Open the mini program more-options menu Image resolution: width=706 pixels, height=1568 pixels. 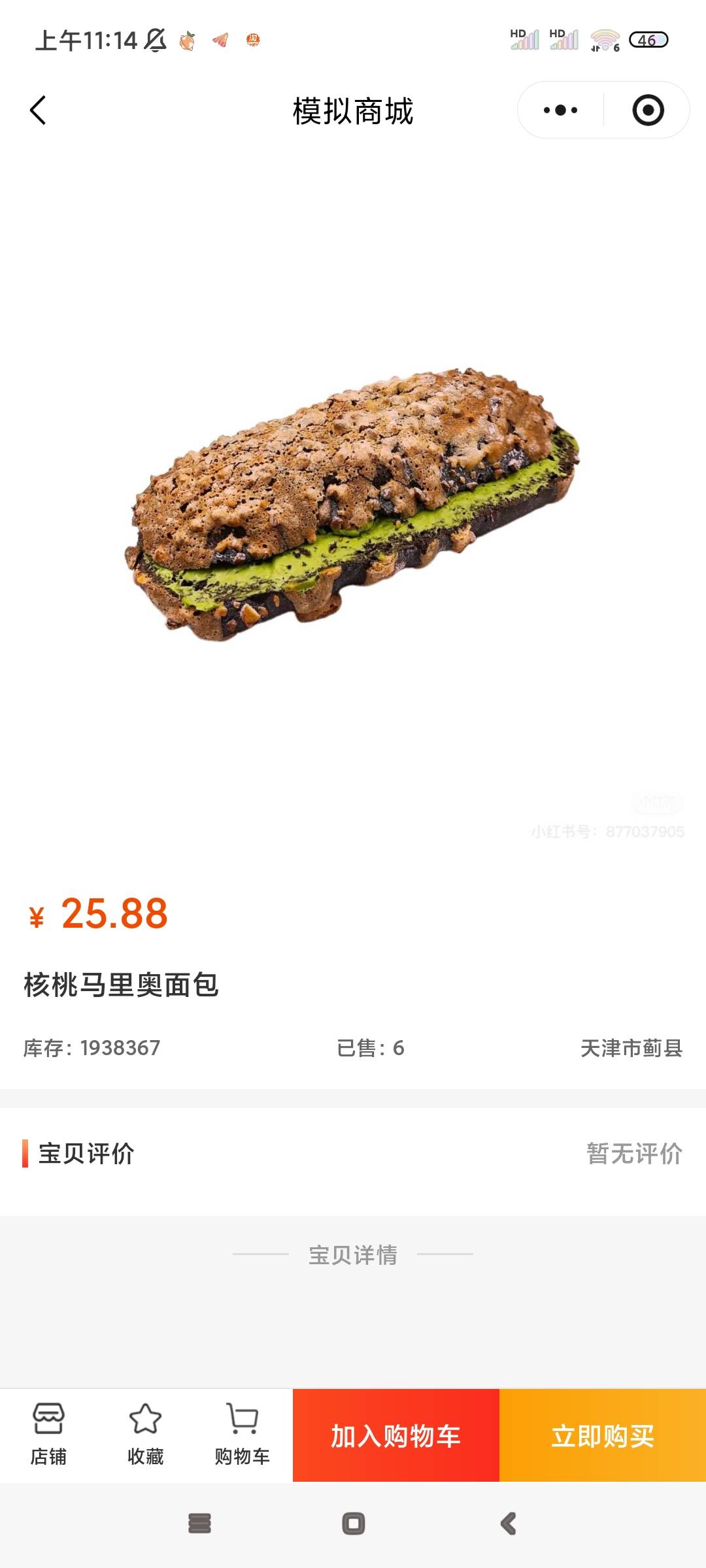click(560, 110)
